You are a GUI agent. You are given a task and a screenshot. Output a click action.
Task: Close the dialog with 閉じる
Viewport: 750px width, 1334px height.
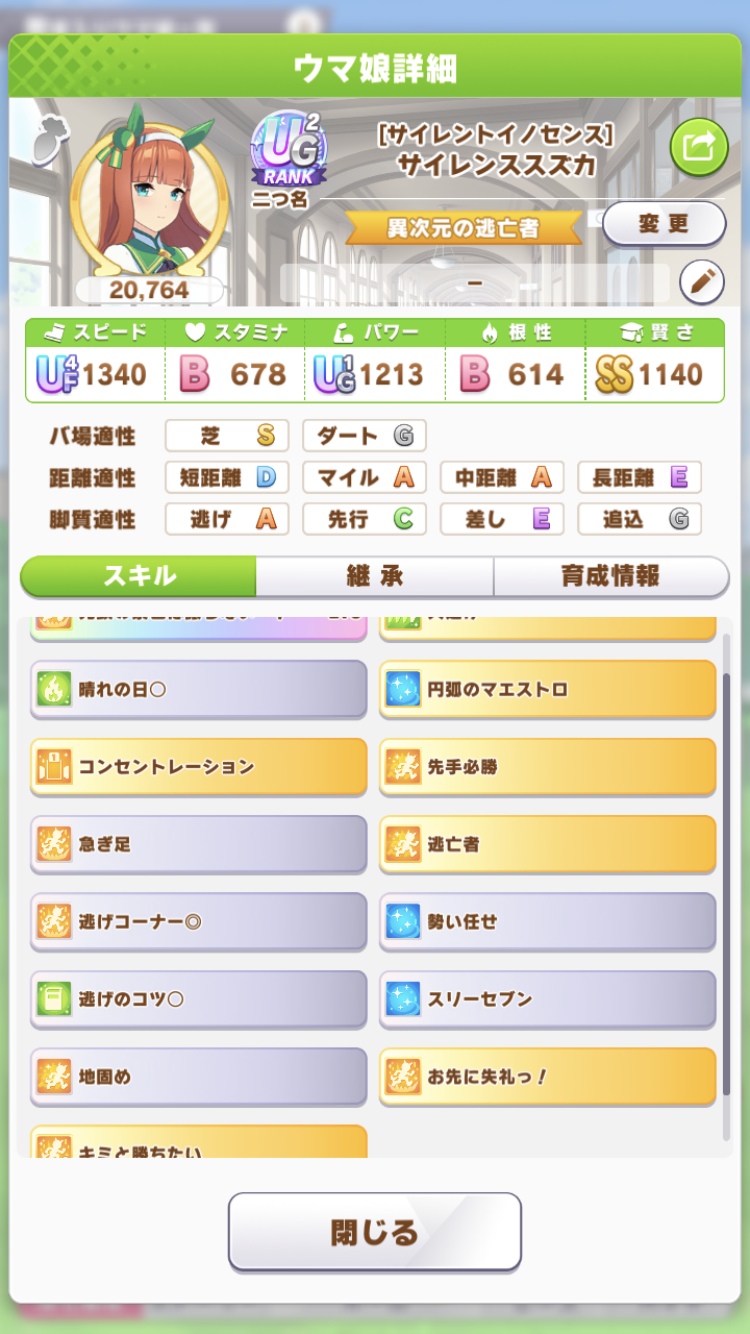pyautogui.click(x=374, y=1231)
